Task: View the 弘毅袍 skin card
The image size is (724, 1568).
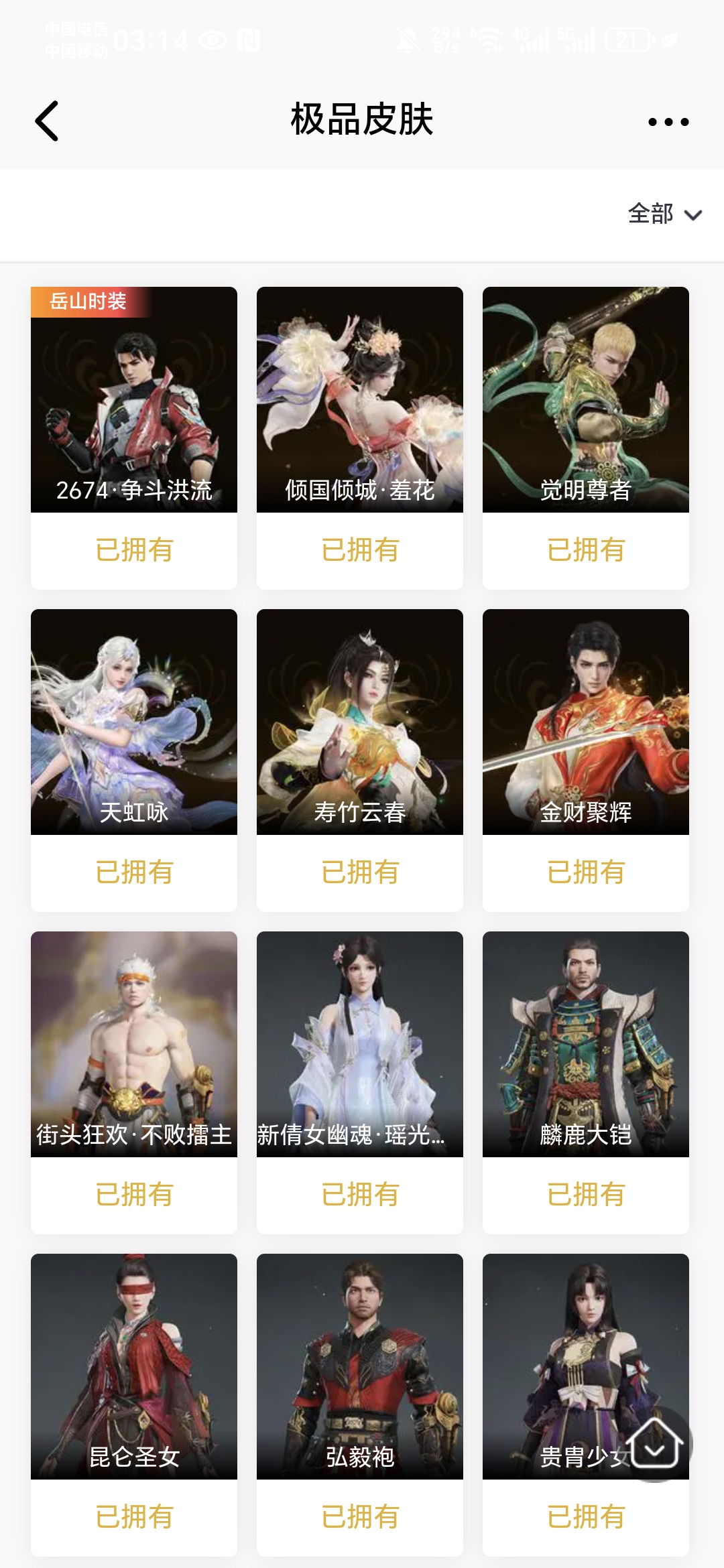Action: (360, 1405)
